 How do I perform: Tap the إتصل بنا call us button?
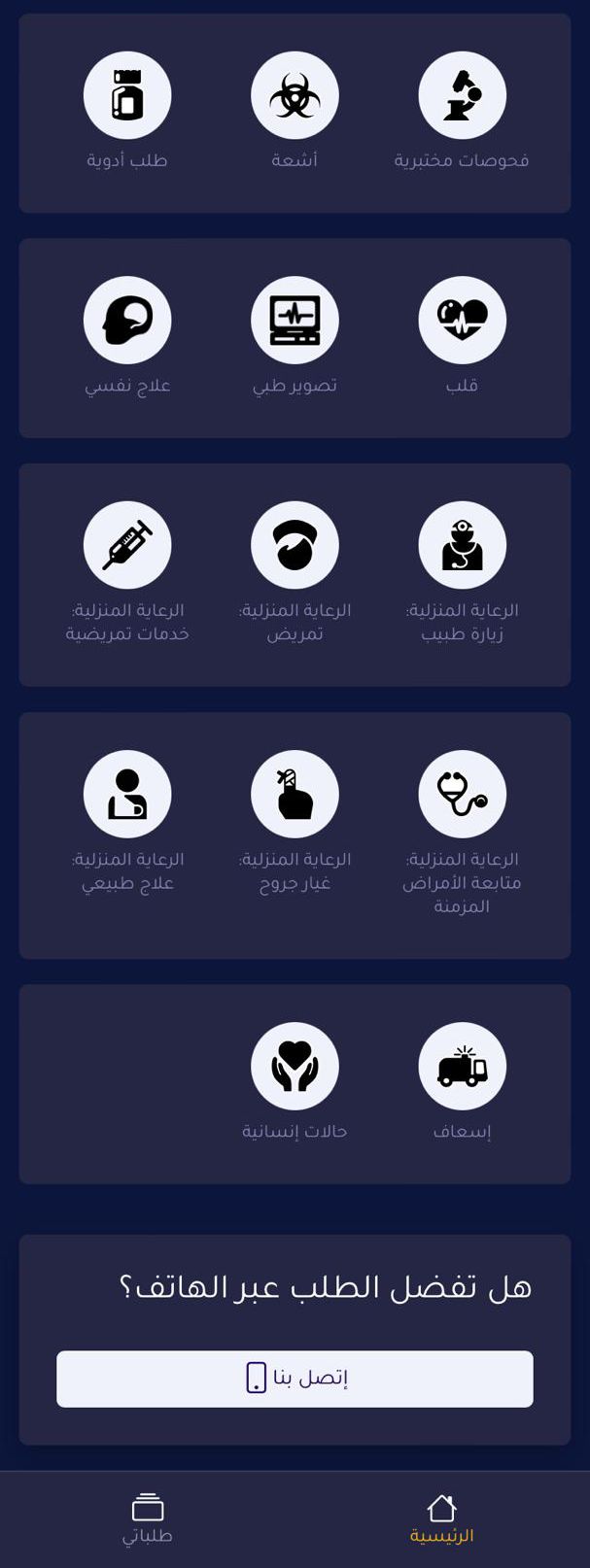click(x=295, y=1379)
